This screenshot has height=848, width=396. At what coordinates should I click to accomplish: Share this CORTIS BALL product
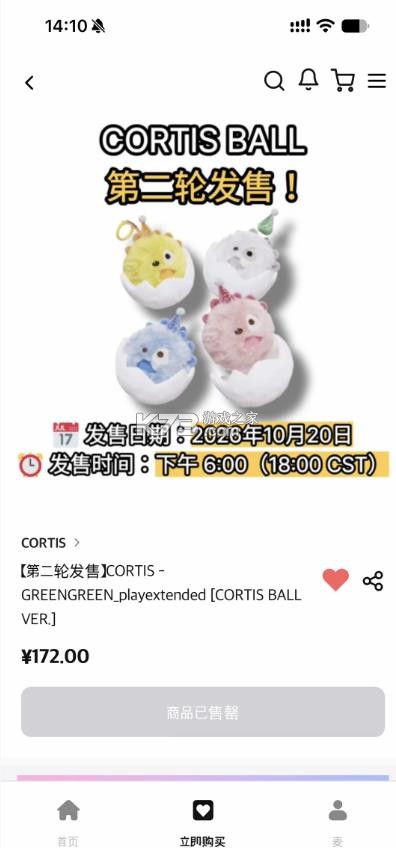[373, 581]
